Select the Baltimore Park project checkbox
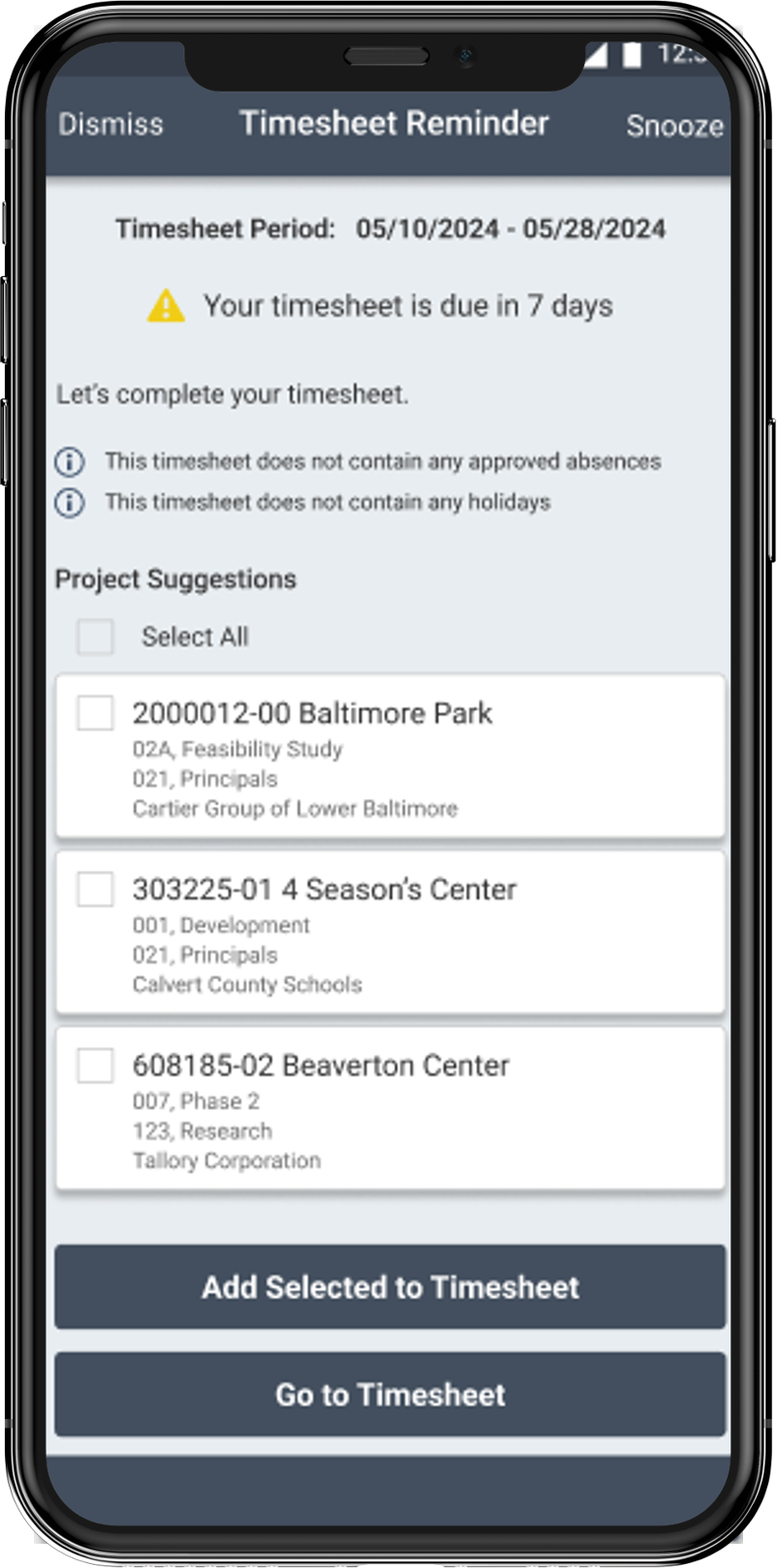Image resolution: width=777 pixels, height=1568 pixels. (95, 713)
